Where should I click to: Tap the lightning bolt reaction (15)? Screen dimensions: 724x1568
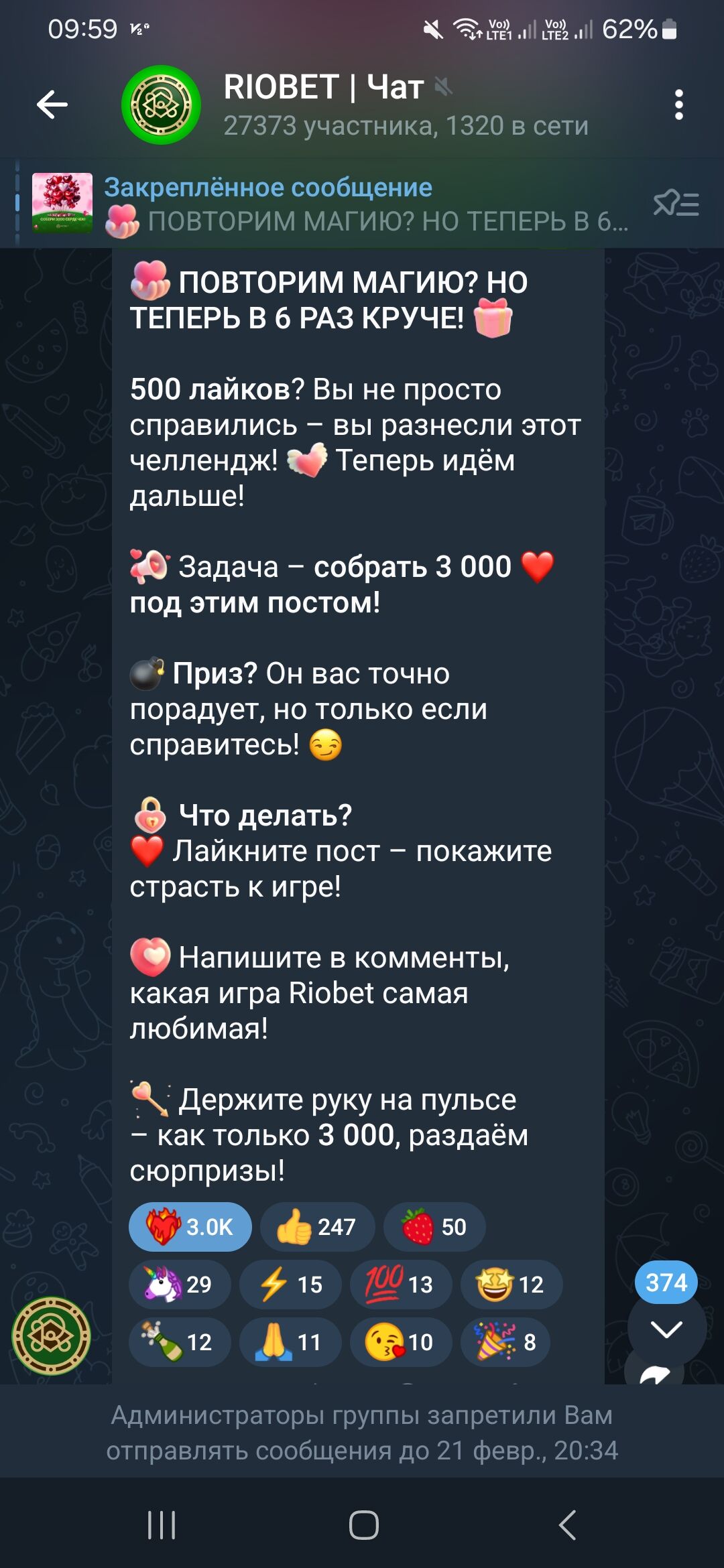click(290, 1285)
